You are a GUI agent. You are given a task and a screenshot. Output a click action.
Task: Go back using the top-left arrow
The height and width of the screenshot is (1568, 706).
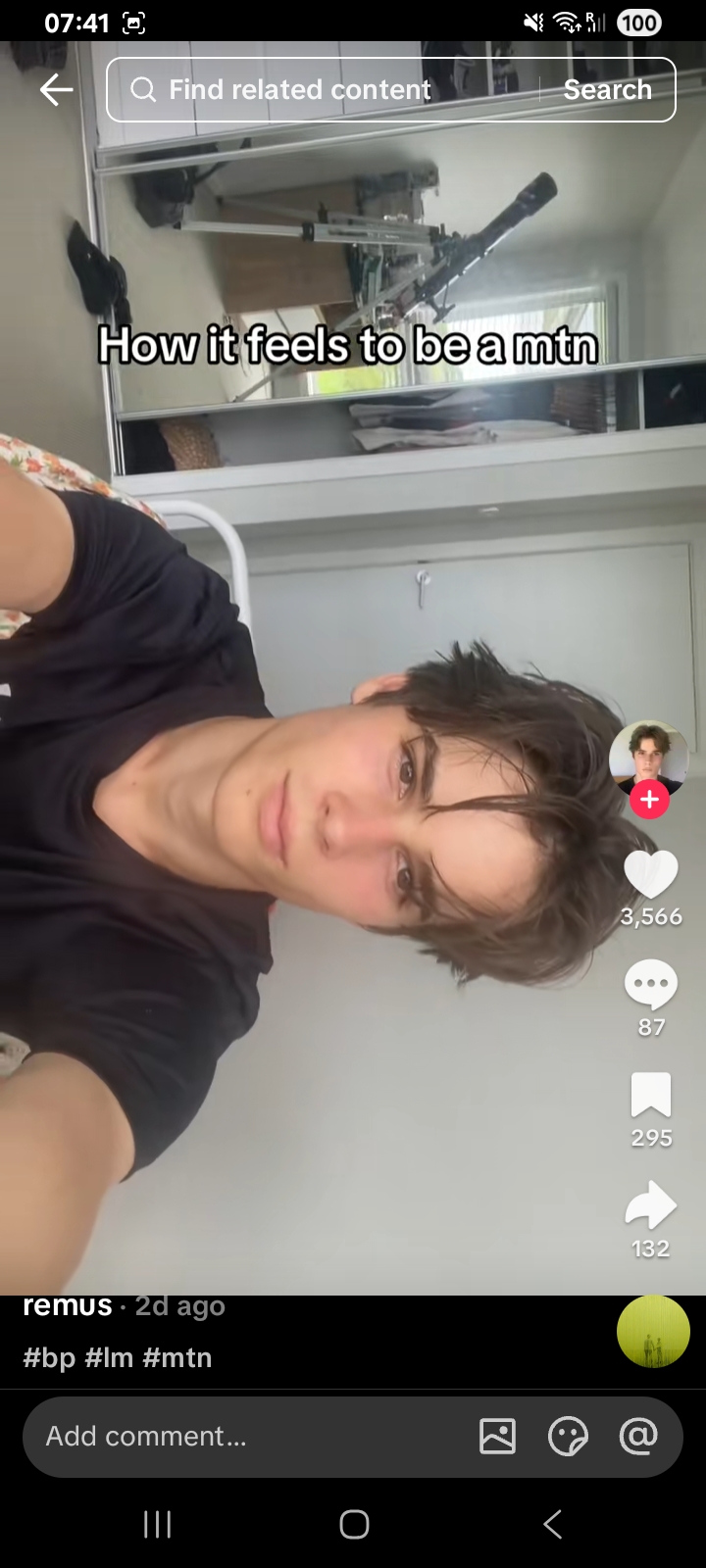56,90
